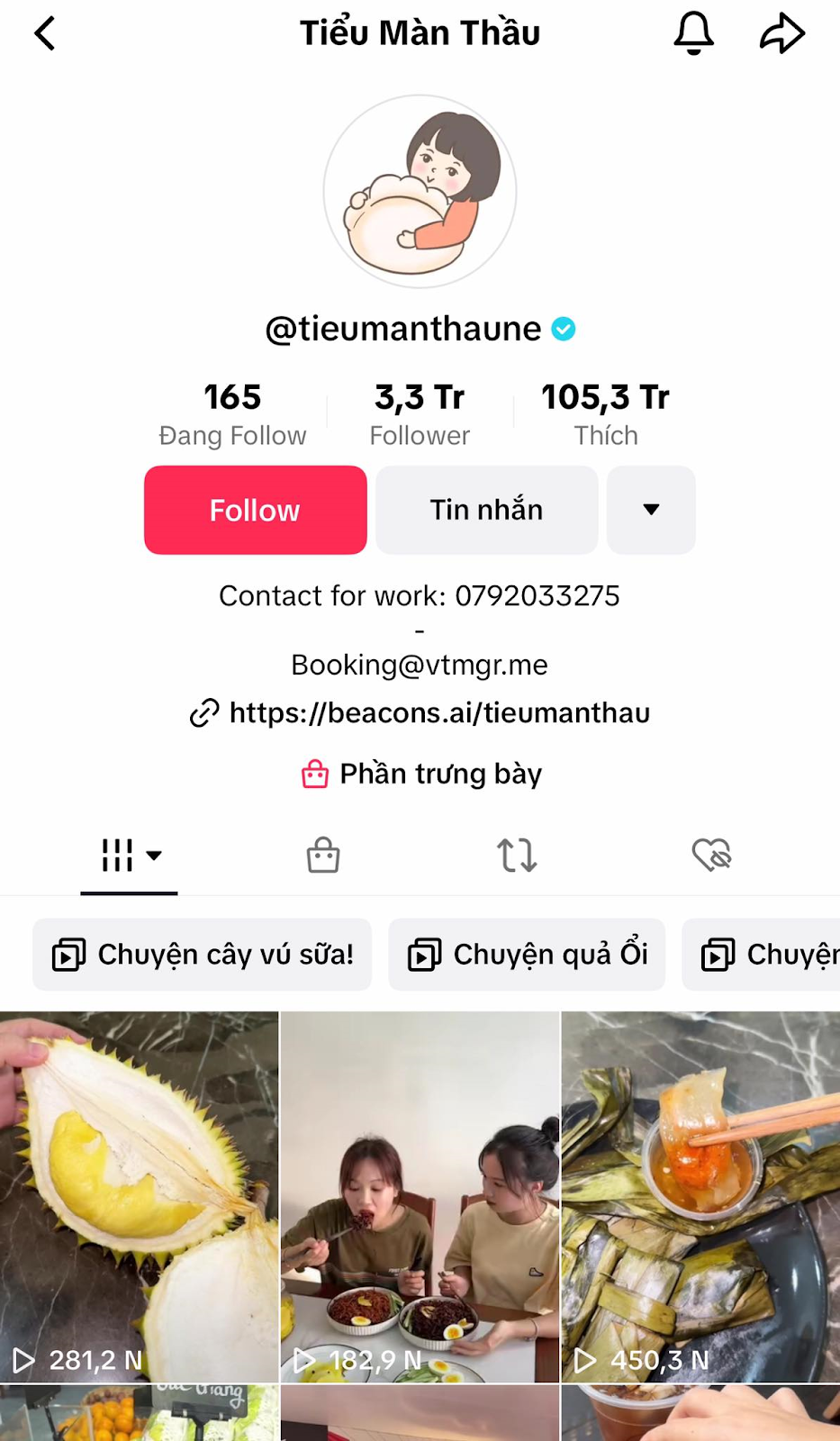Image resolution: width=840 pixels, height=1441 pixels.
Task: Switch to the liked videos tab
Action: 711,855
